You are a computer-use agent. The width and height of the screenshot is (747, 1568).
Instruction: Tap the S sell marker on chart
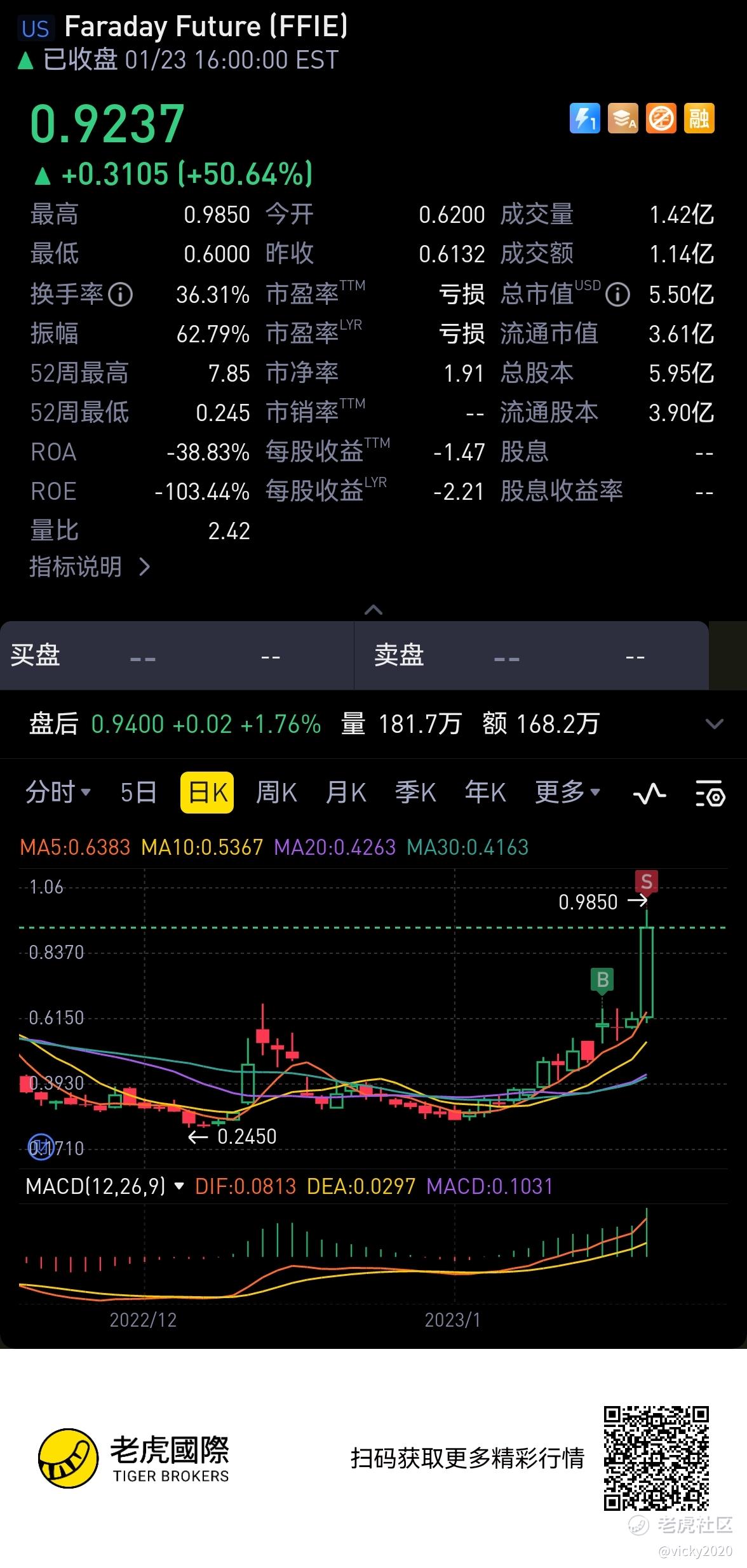[x=647, y=881]
